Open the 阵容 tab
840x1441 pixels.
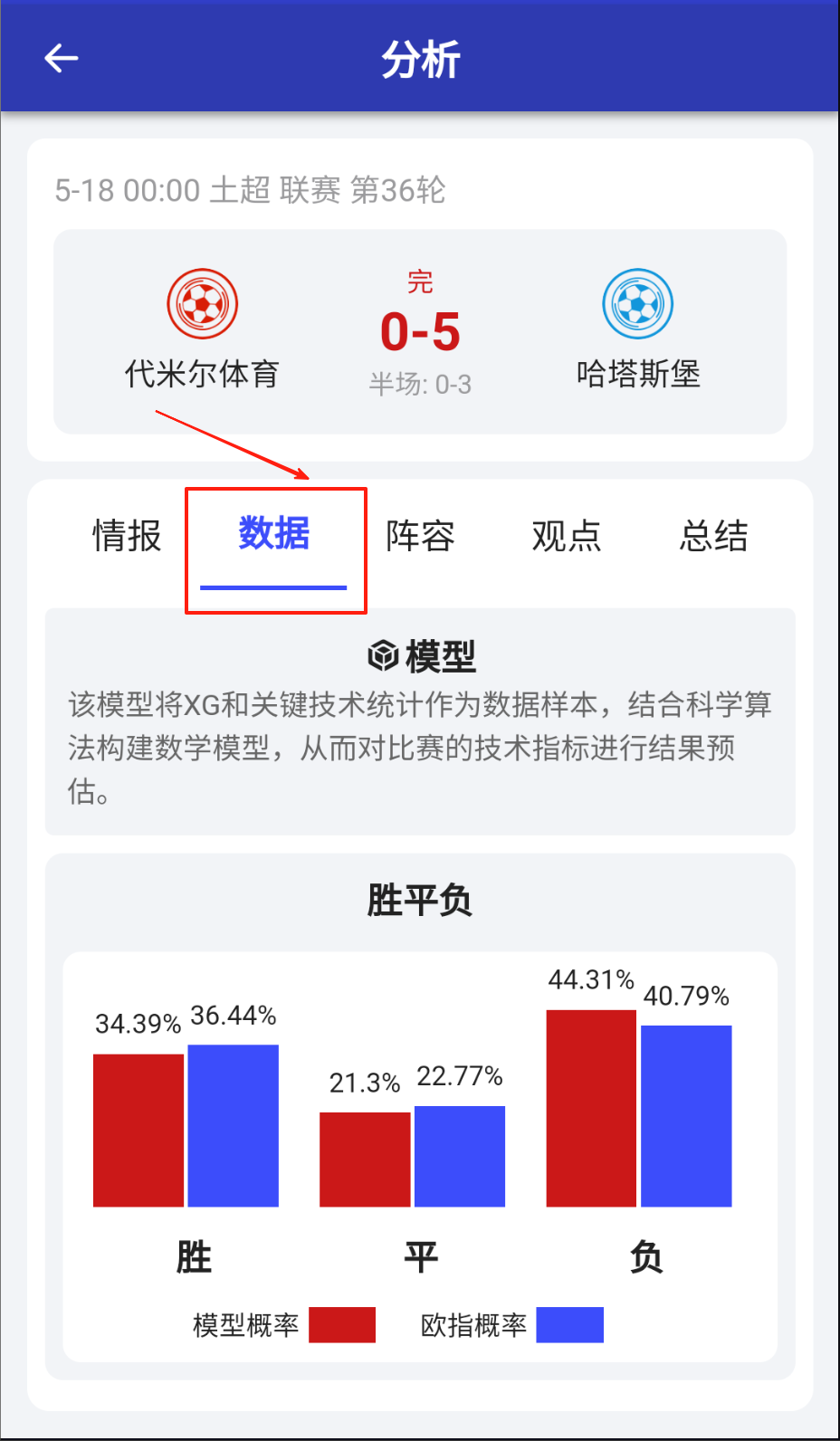click(420, 536)
